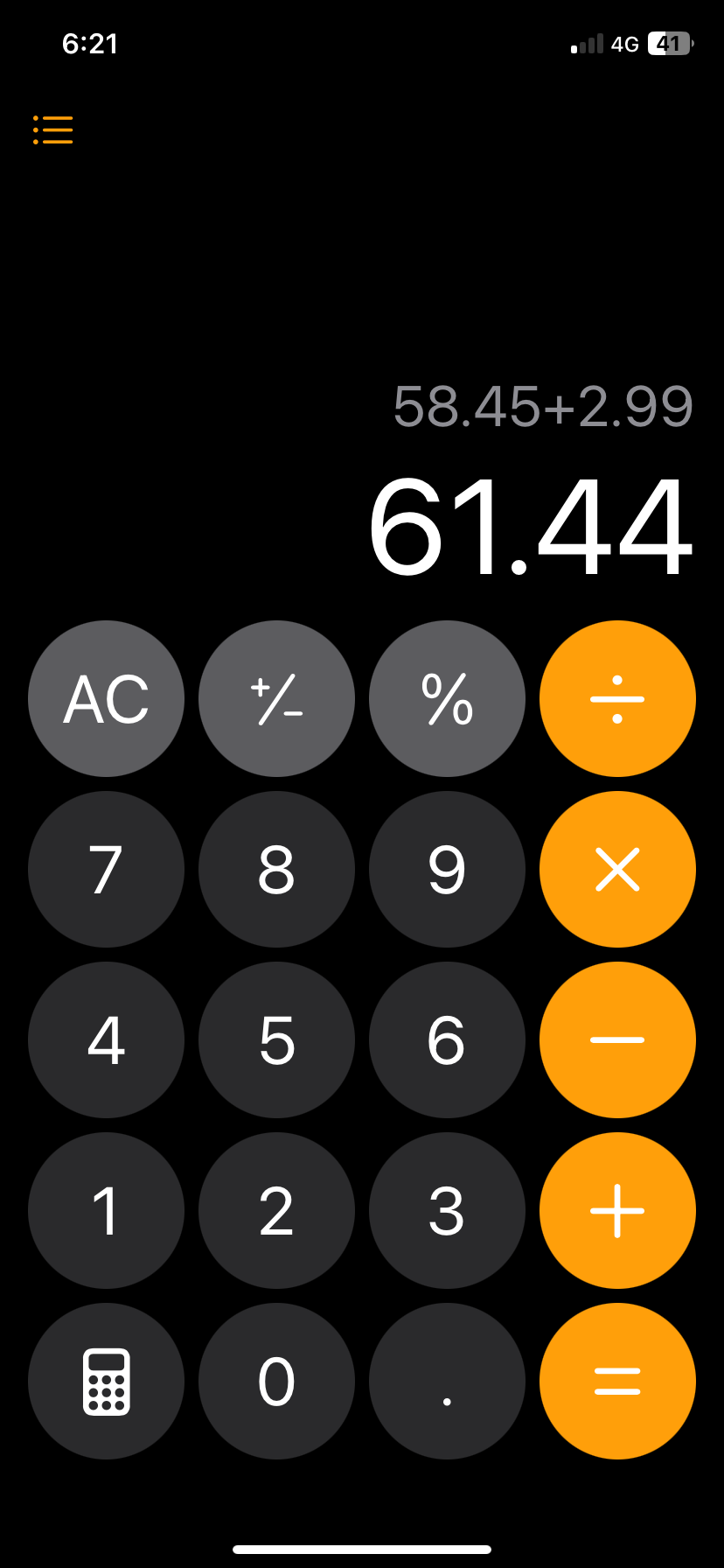Enter digit 0
The image size is (724, 1568).
click(276, 1381)
